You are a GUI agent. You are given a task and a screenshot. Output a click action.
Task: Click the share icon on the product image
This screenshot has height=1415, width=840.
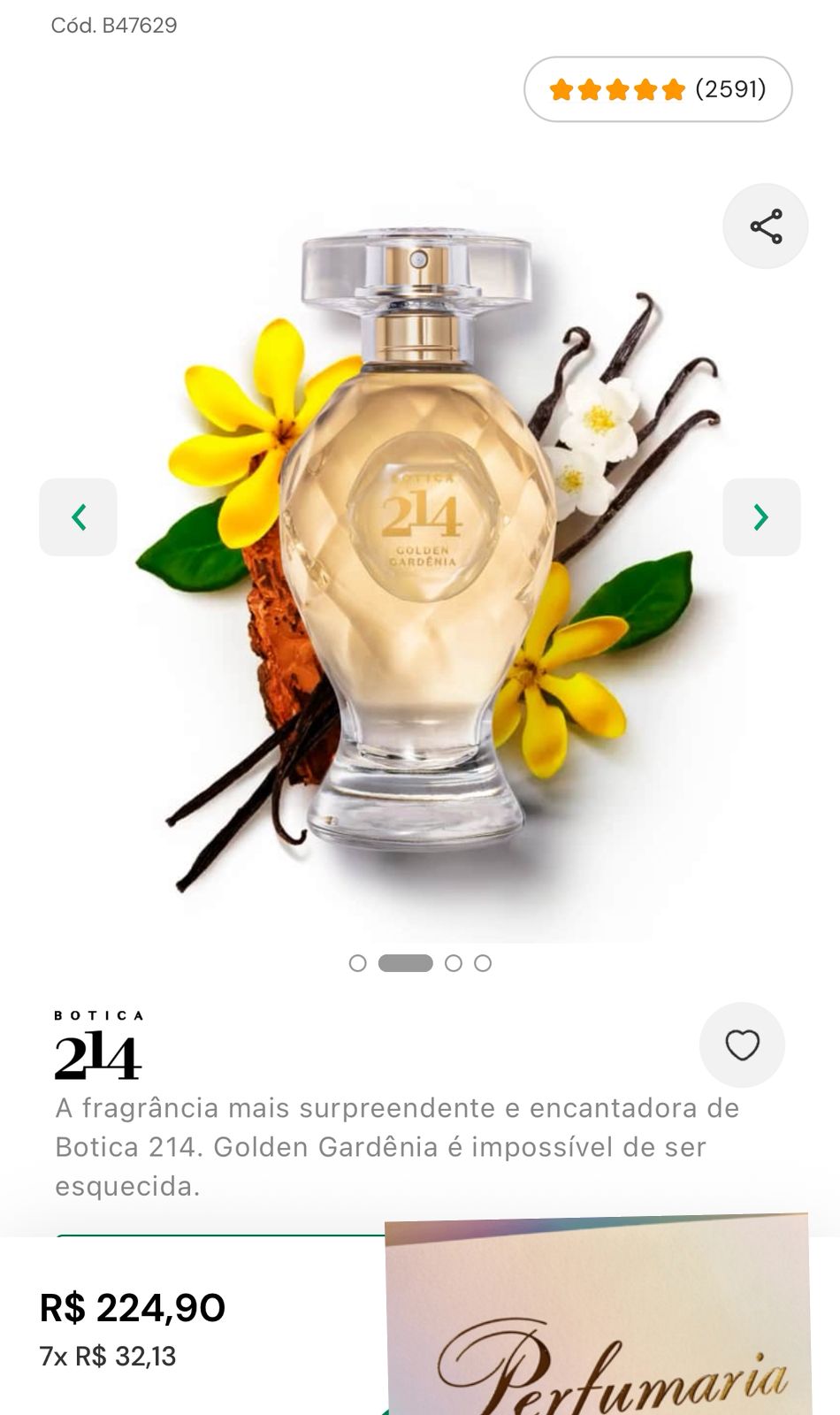(765, 226)
